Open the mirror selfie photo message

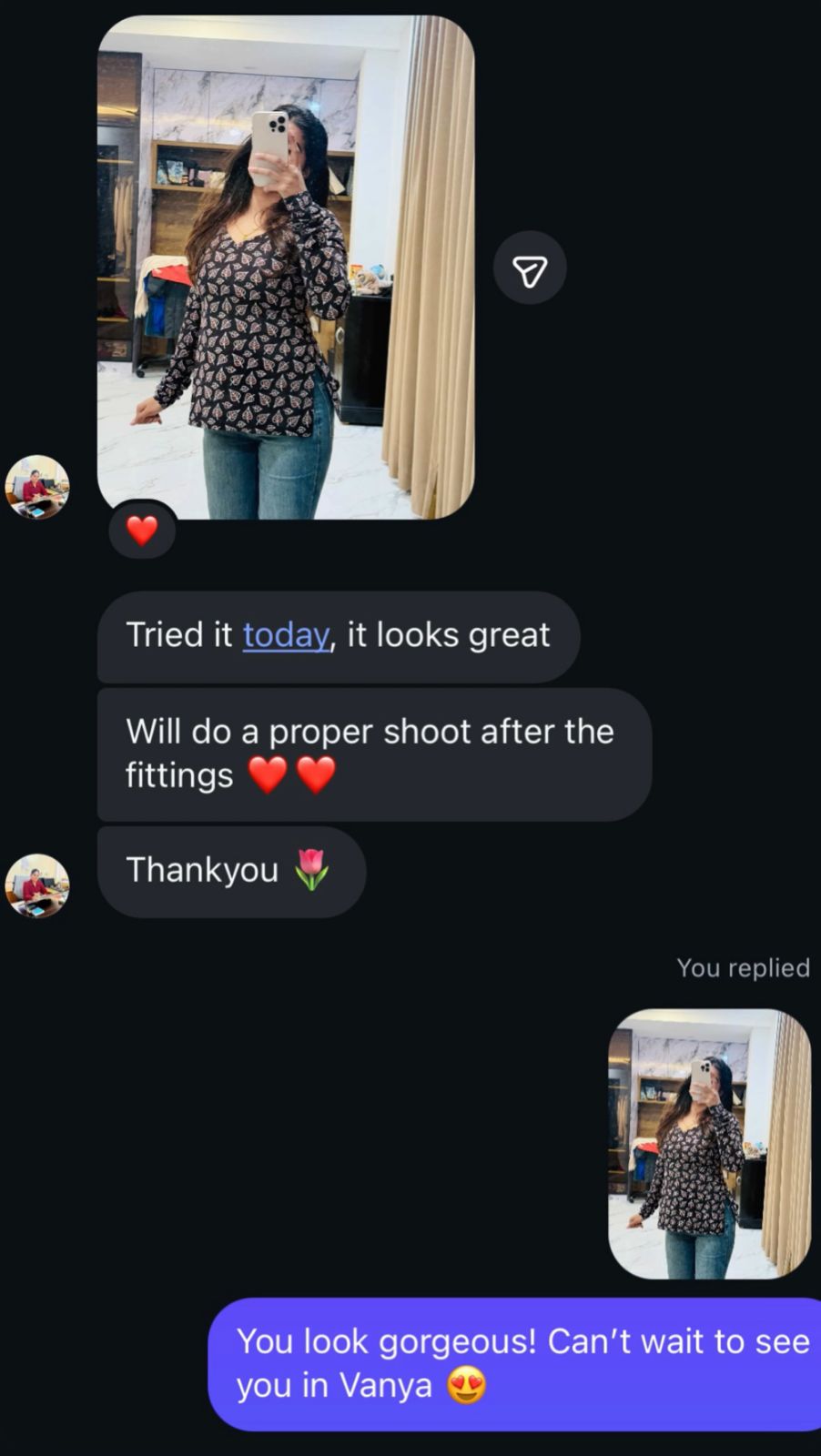click(285, 268)
